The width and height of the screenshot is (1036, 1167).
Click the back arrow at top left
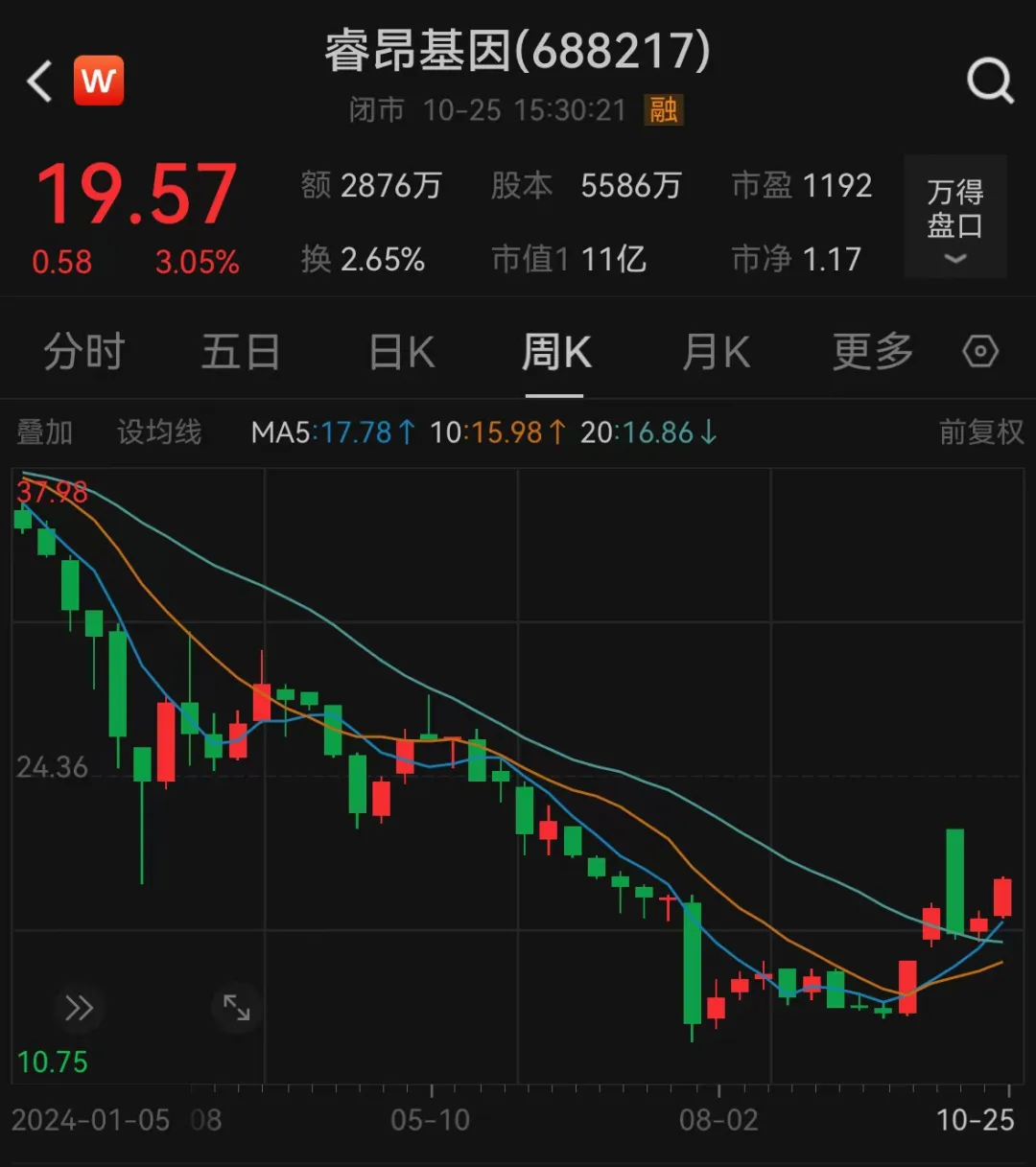[38, 81]
